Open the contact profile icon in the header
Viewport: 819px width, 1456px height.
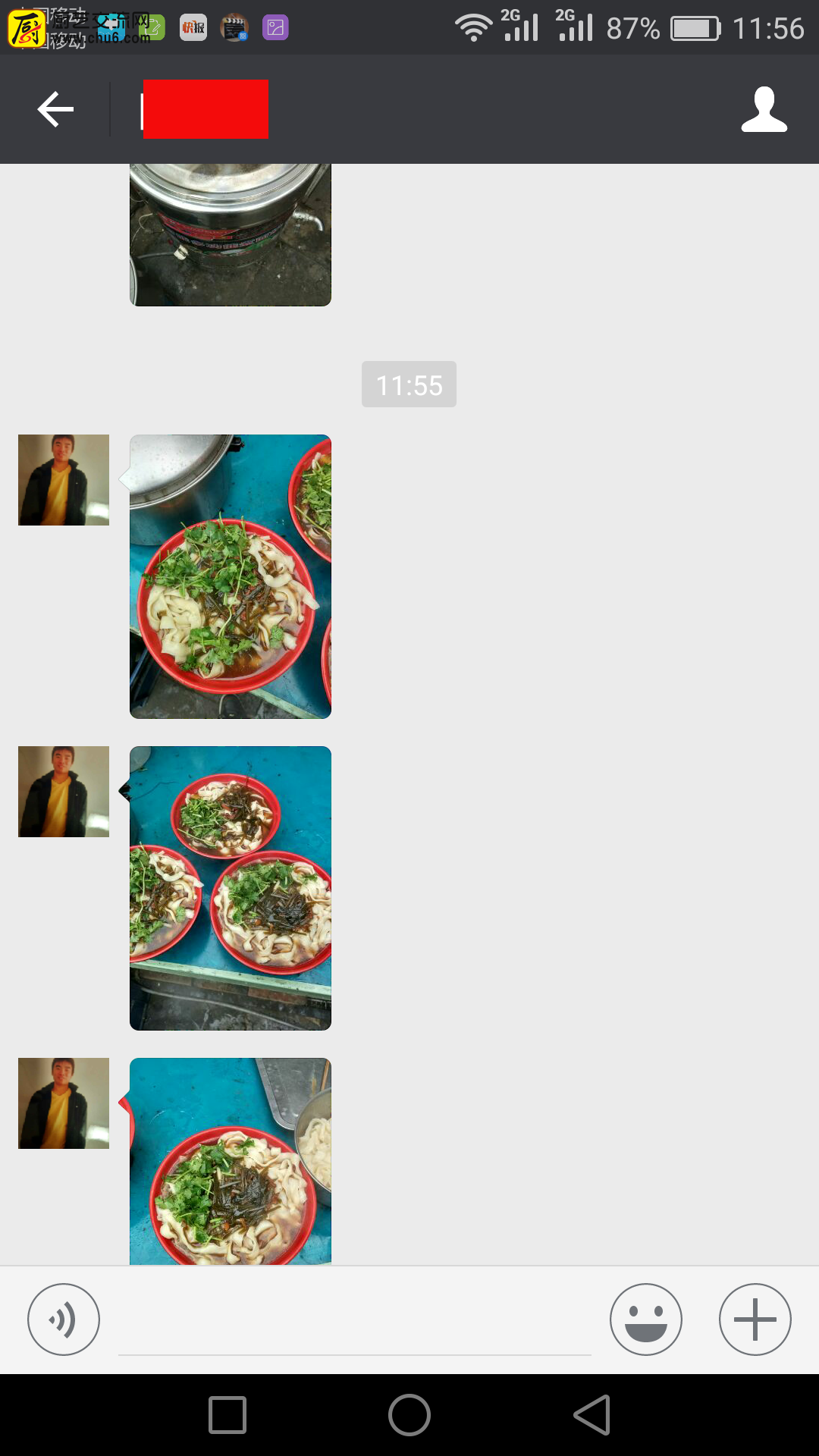(x=764, y=109)
